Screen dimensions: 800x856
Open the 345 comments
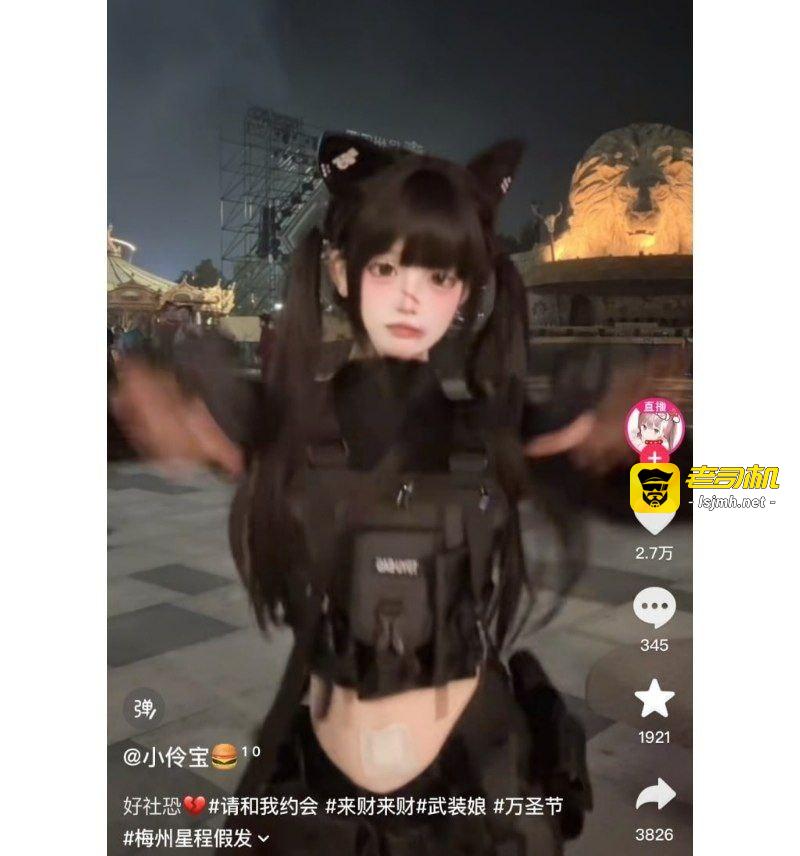(654, 608)
